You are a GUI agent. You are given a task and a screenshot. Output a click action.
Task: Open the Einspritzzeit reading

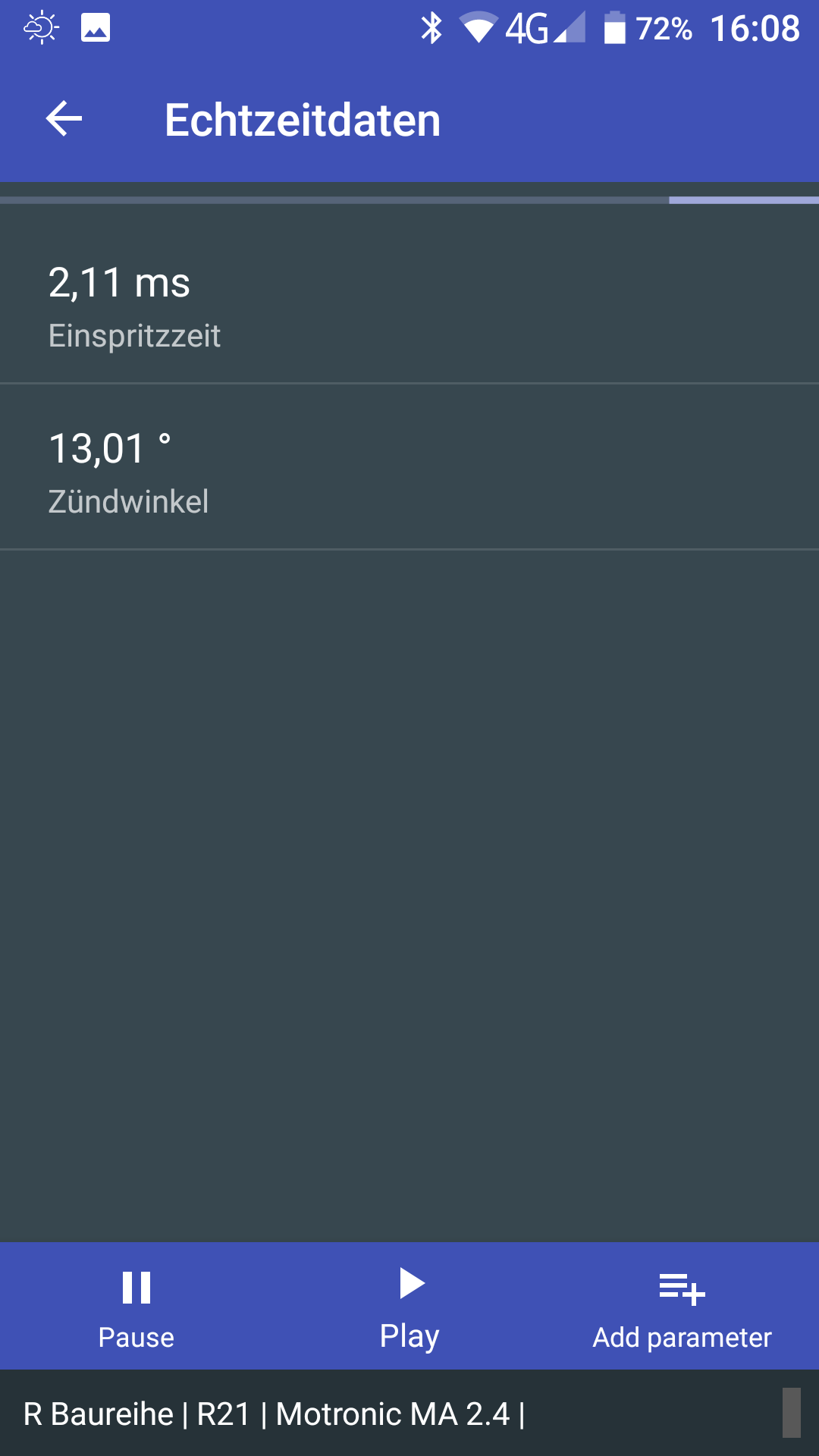(x=409, y=300)
